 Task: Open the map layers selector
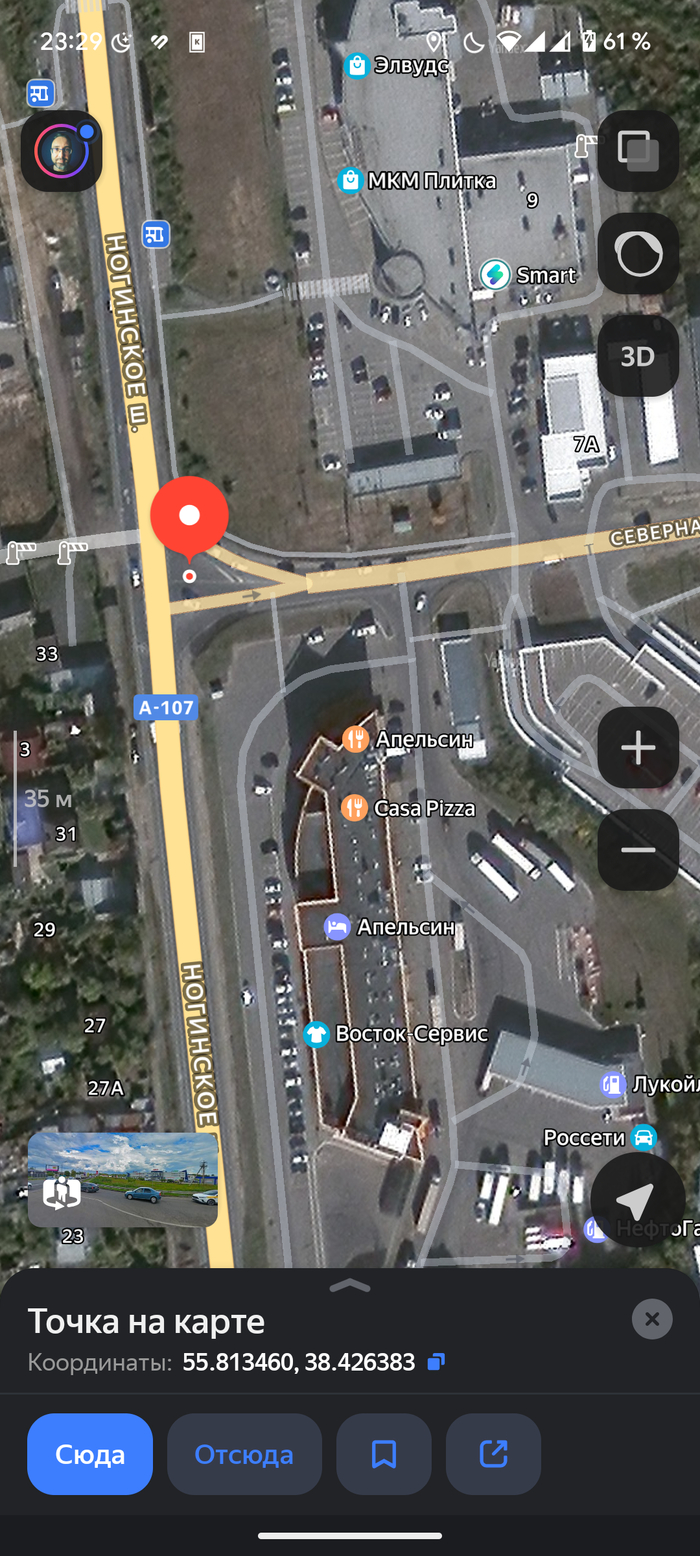pos(638,151)
